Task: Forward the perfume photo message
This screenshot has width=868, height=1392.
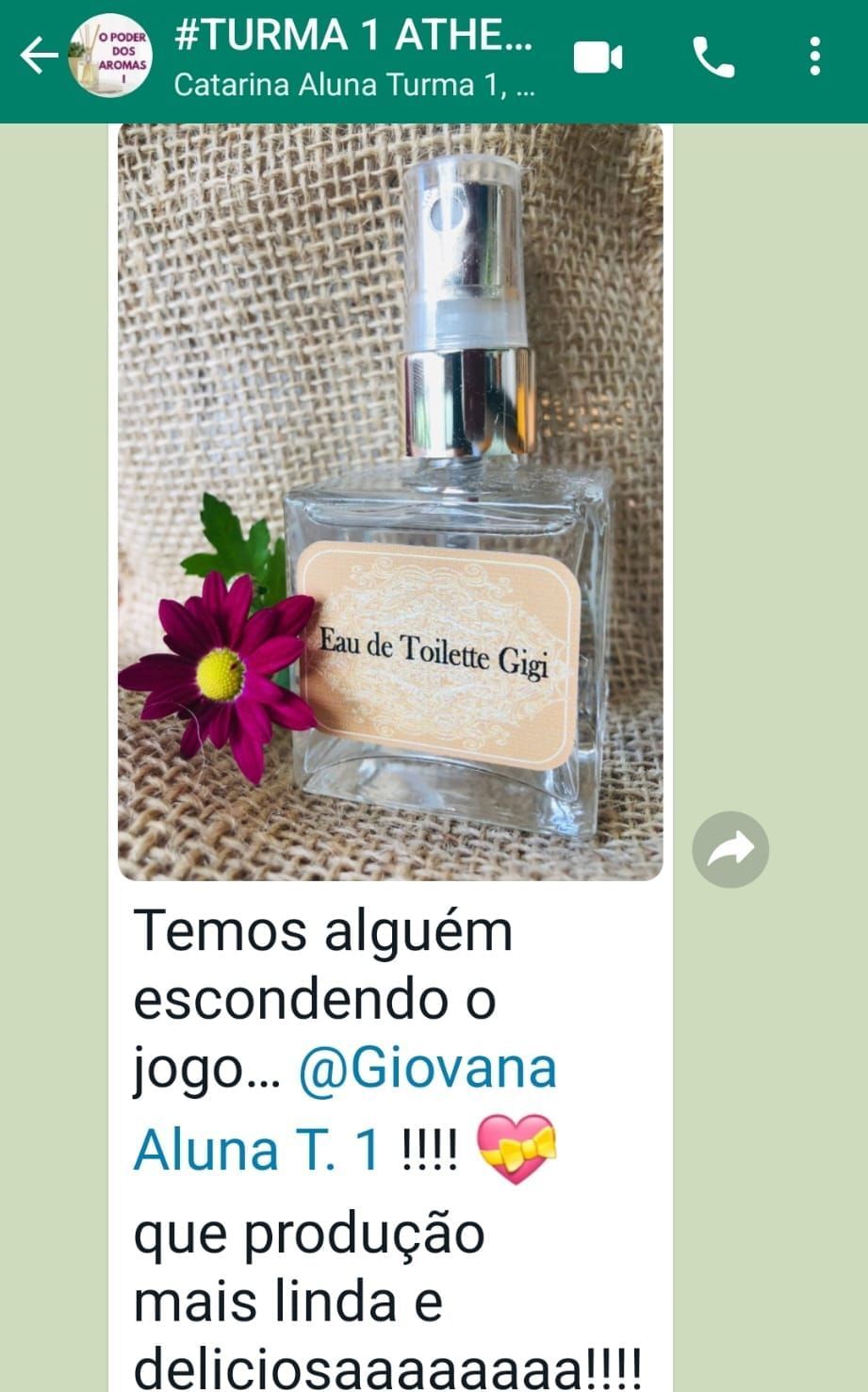Action: 730,849
